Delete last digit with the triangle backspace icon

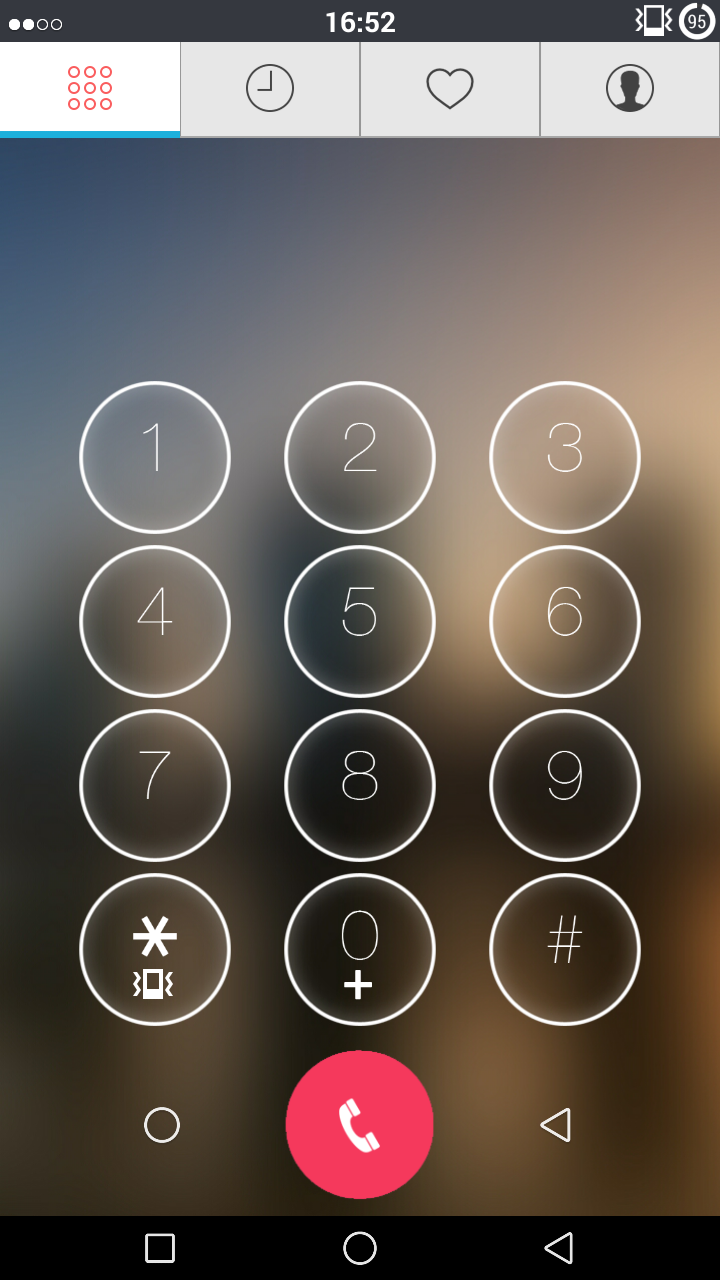pos(556,1125)
